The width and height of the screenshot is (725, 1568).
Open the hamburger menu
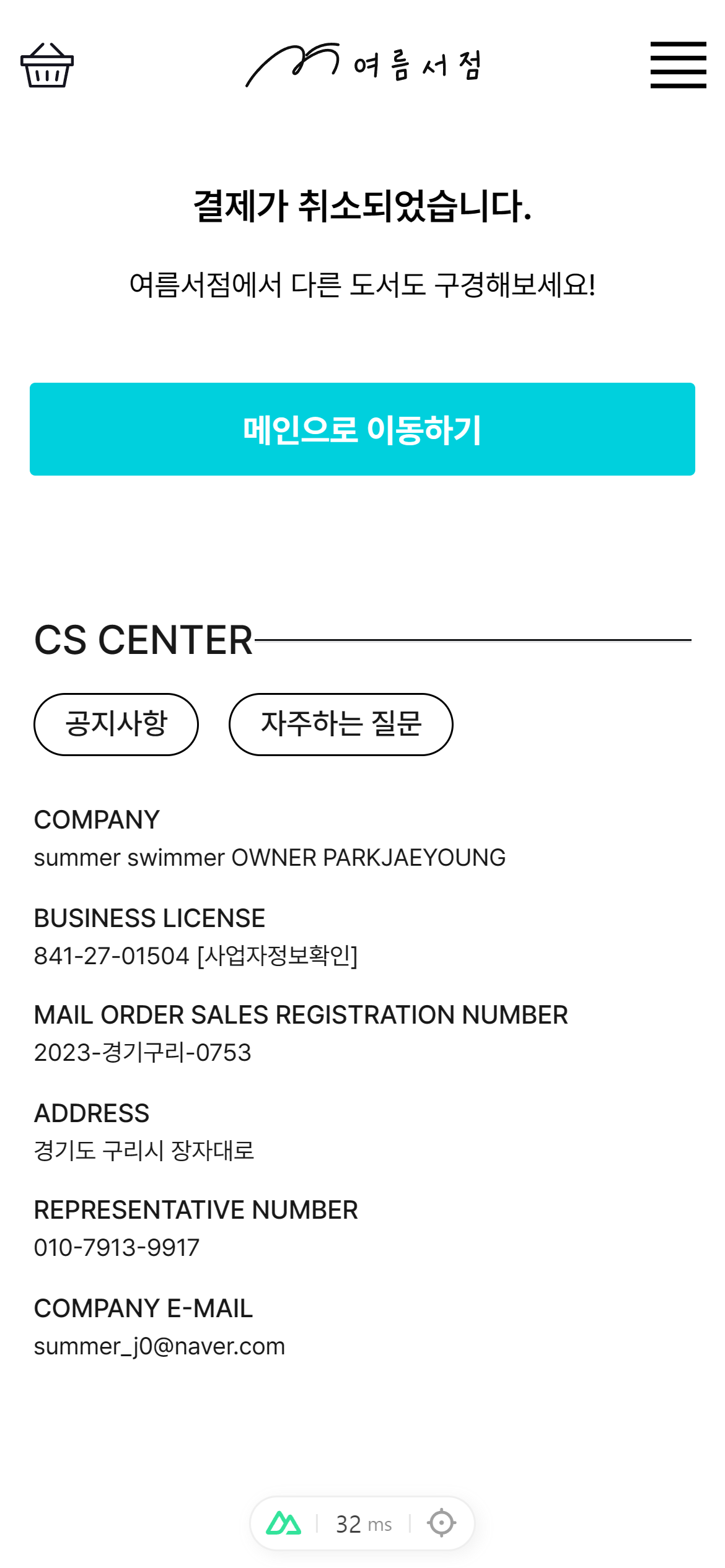(678, 65)
